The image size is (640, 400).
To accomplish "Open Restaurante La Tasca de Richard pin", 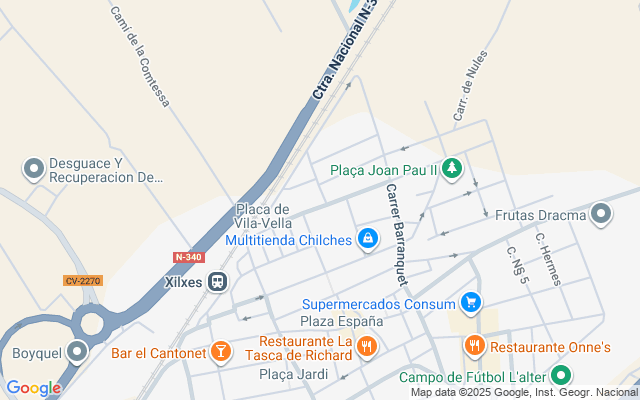I will point(367,348).
